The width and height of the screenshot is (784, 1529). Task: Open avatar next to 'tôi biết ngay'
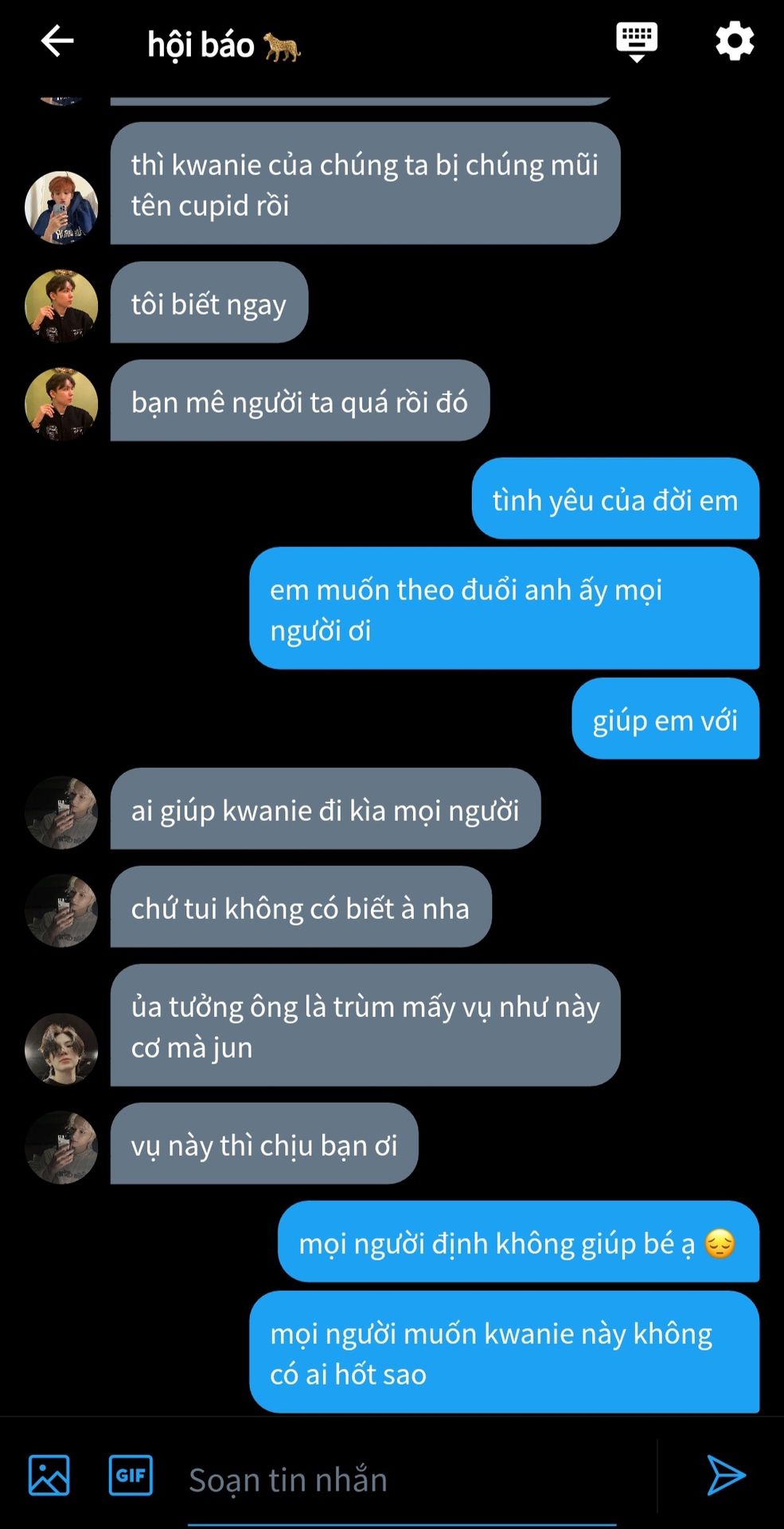click(61, 305)
